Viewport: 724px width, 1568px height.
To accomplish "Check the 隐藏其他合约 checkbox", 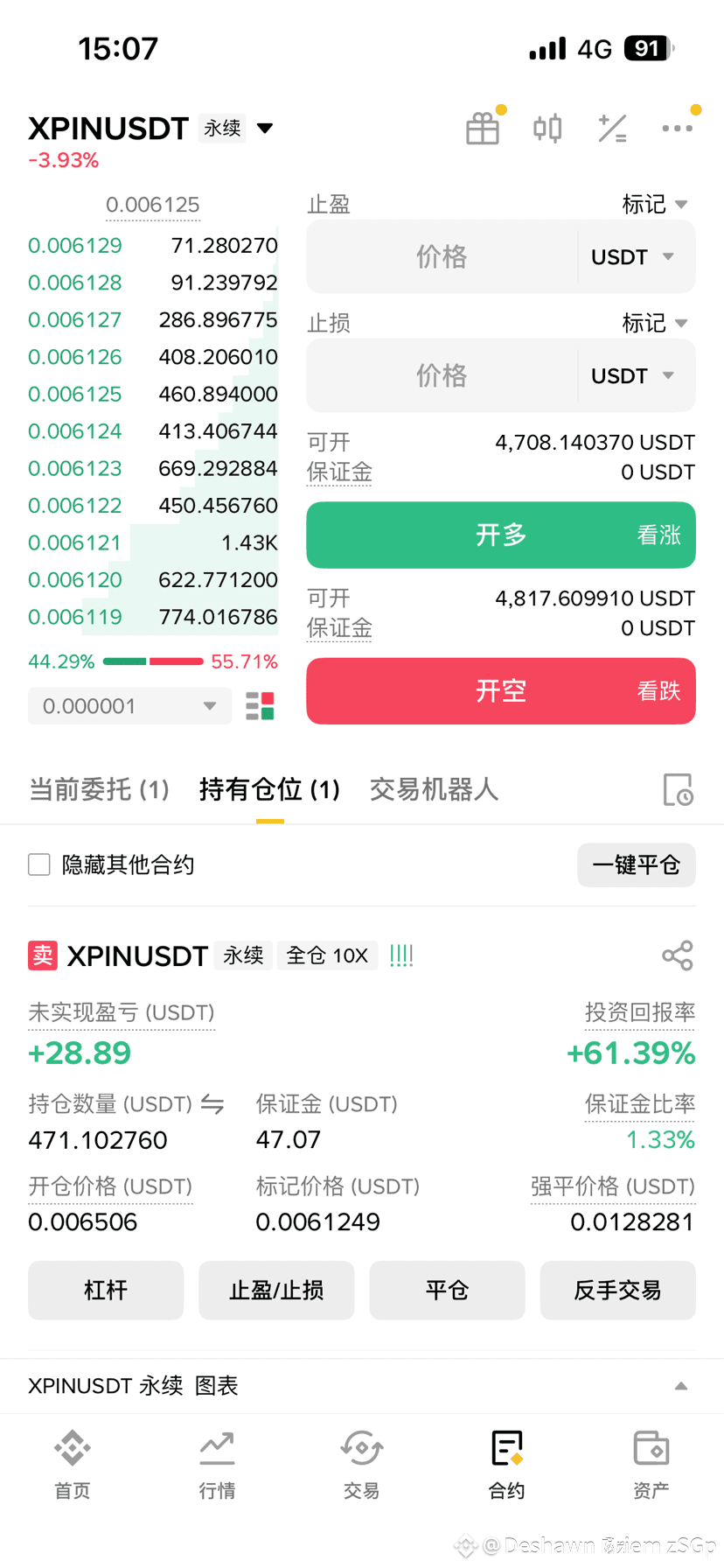I will tap(39, 864).
